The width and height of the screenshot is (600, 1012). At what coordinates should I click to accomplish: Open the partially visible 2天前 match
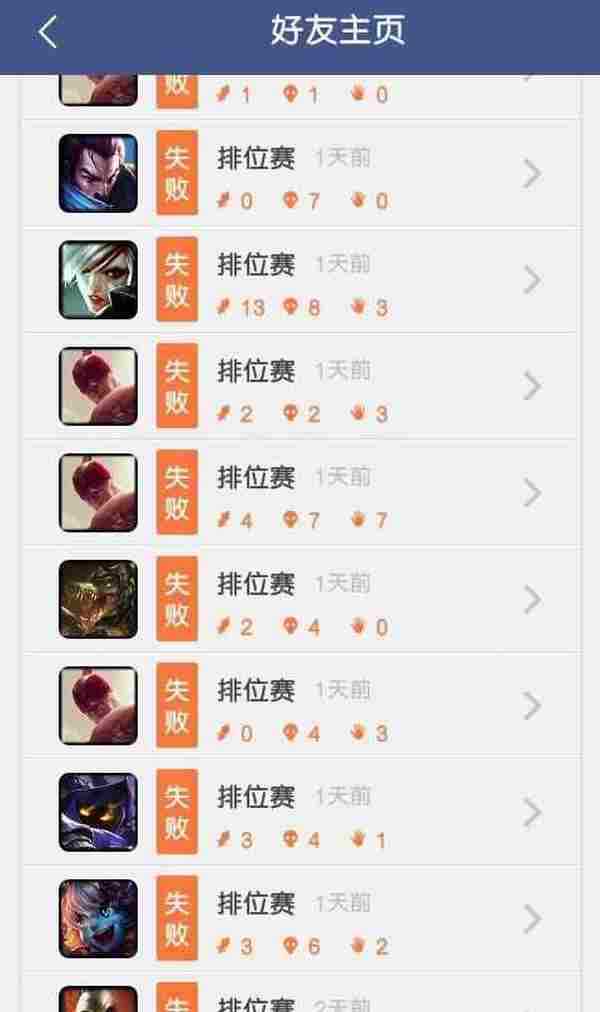coord(300,998)
